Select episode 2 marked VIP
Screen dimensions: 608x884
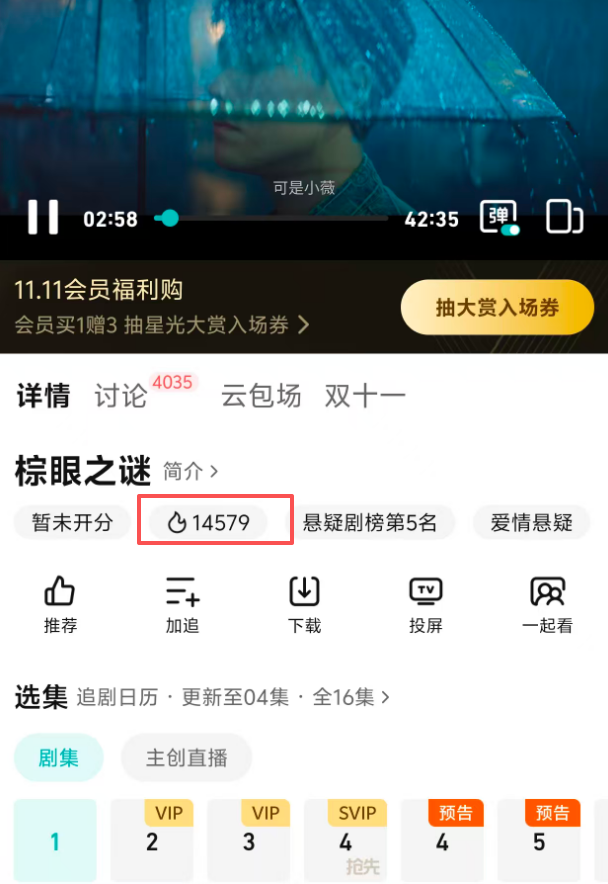(152, 840)
